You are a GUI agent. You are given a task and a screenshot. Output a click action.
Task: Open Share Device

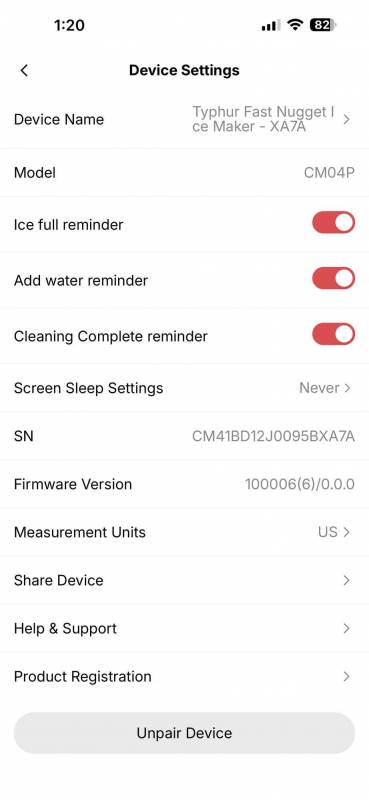[x=184, y=580]
